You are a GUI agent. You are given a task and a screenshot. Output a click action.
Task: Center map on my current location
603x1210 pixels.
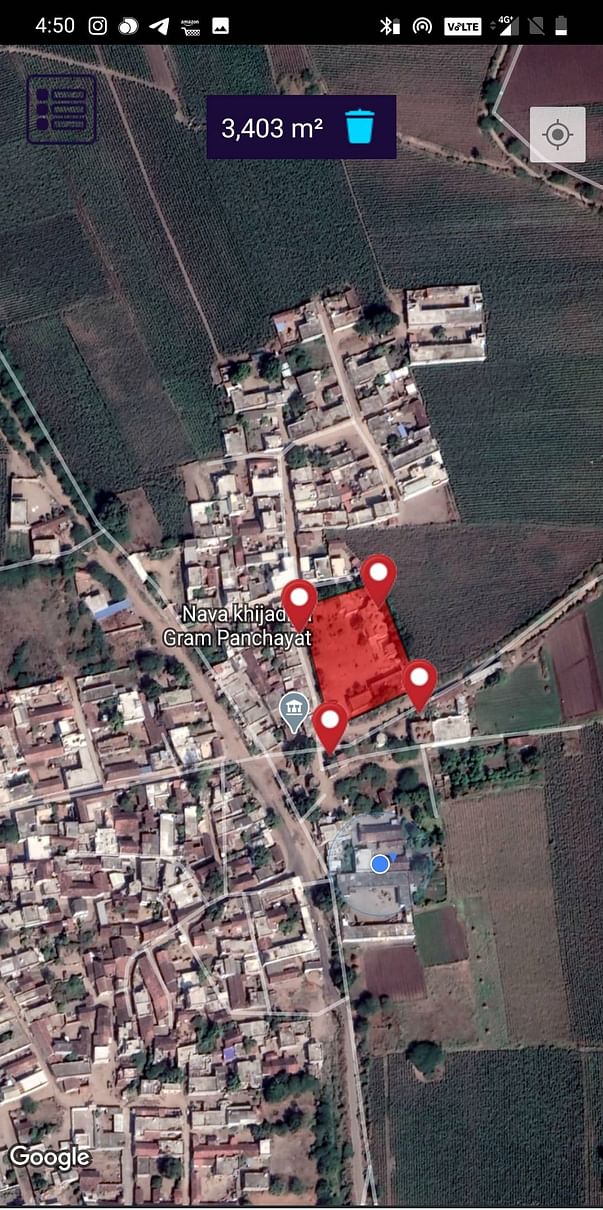pyautogui.click(x=557, y=134)
